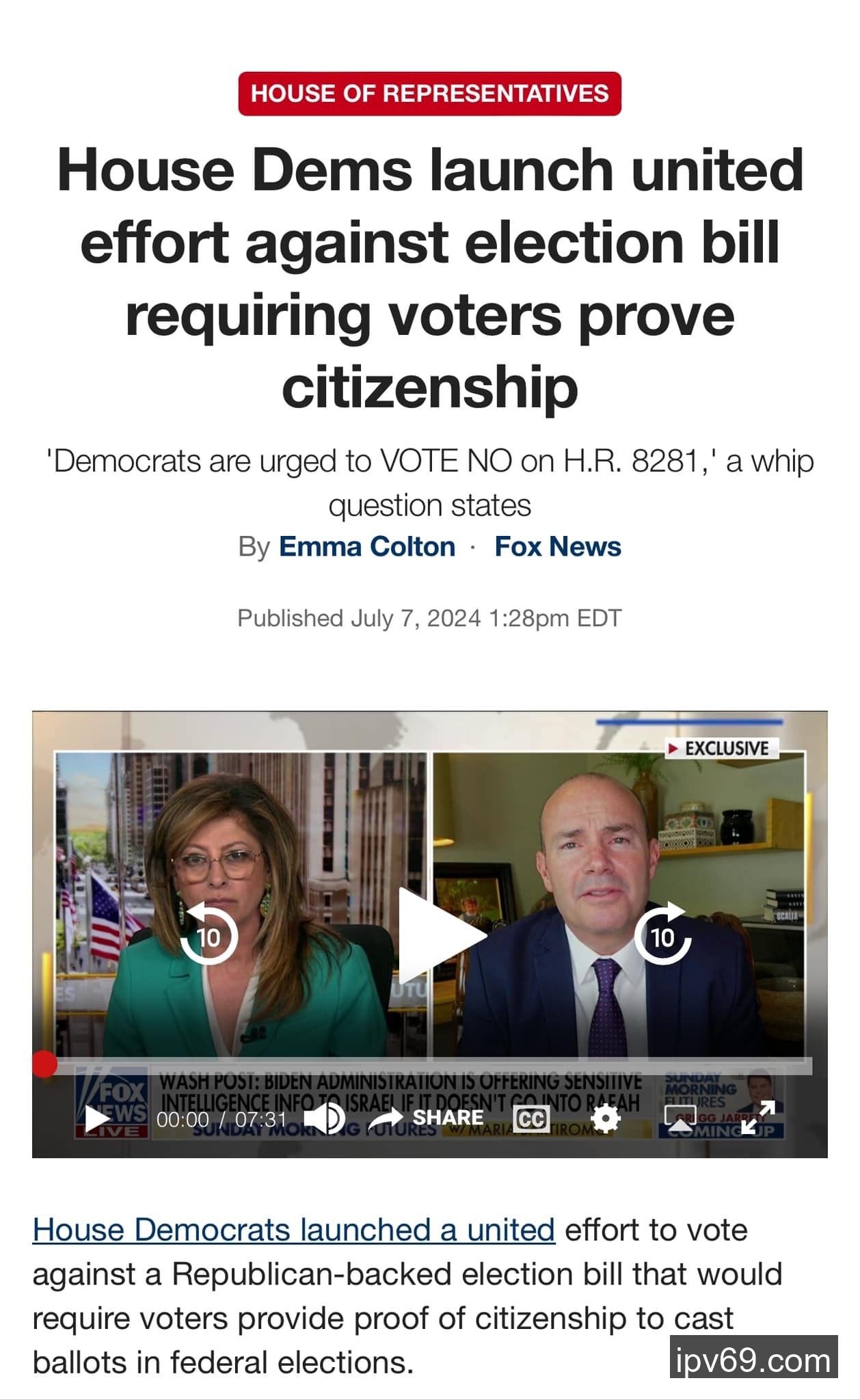The height and width of the screenshot is (1400, 860).
Task: Share this video
Action: point(427,1118)
